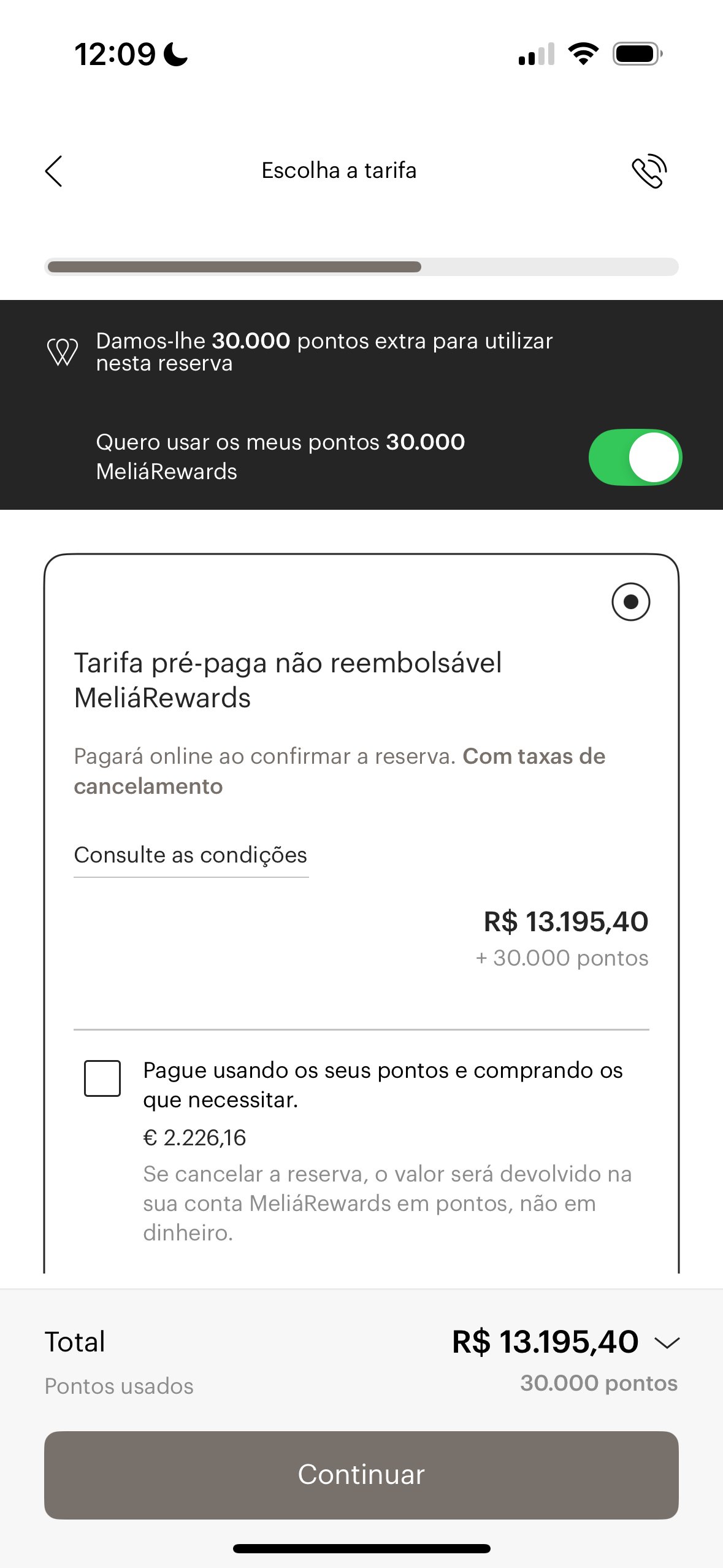Image resolution: width=723 pixels, height=1568 pixels.
Task: Open the Consulte as condições link
Action: (x=191, y=855)
